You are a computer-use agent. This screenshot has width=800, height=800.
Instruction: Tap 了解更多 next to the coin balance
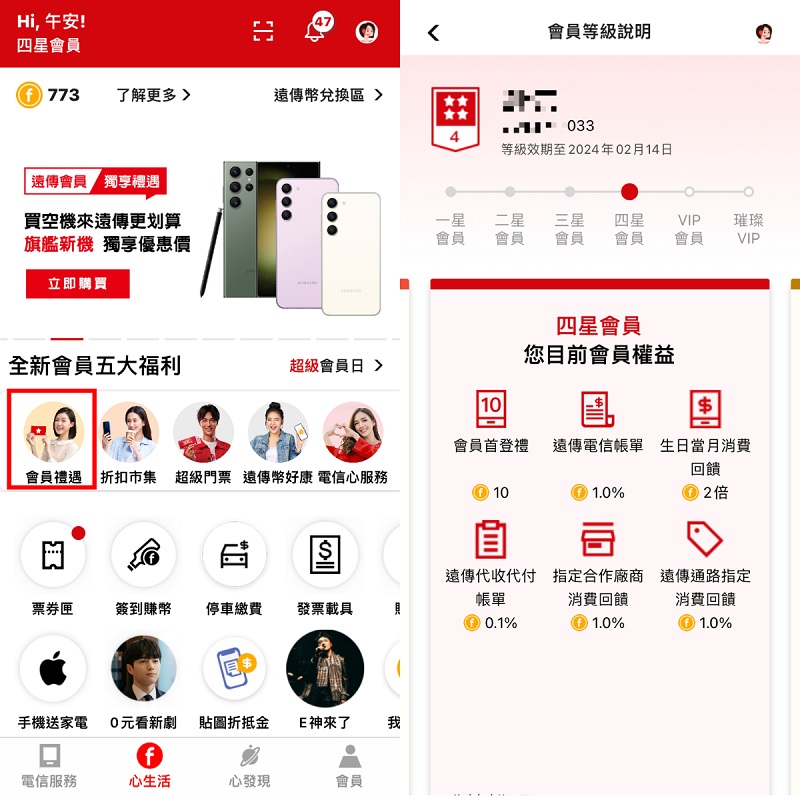pyautogui.click(x=153, y=95)
